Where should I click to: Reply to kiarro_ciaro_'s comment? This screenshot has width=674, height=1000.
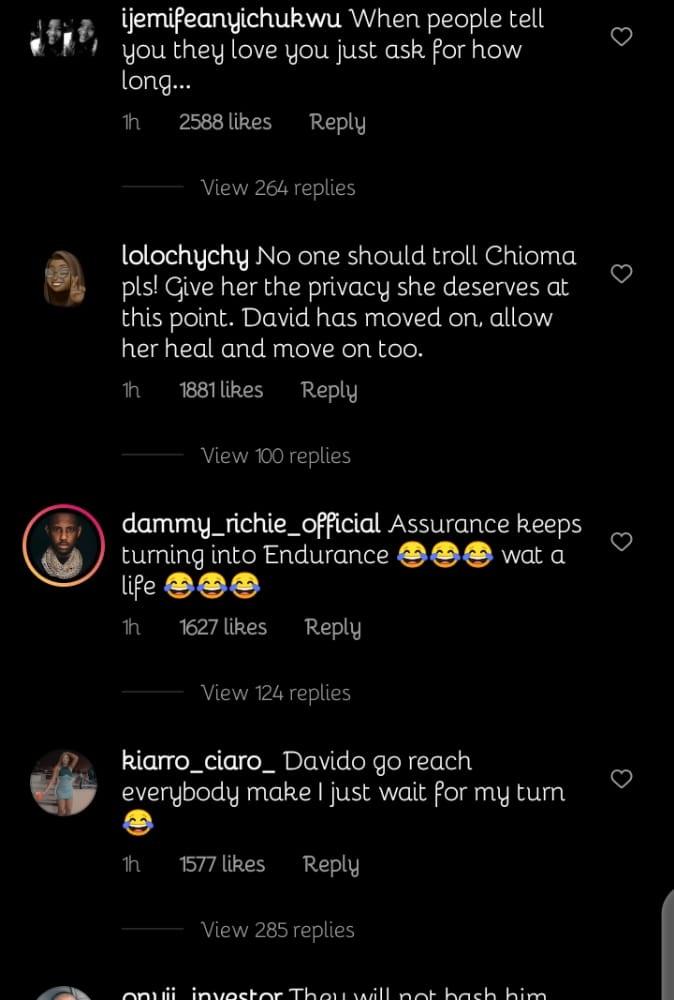click(x=330, y=864)
